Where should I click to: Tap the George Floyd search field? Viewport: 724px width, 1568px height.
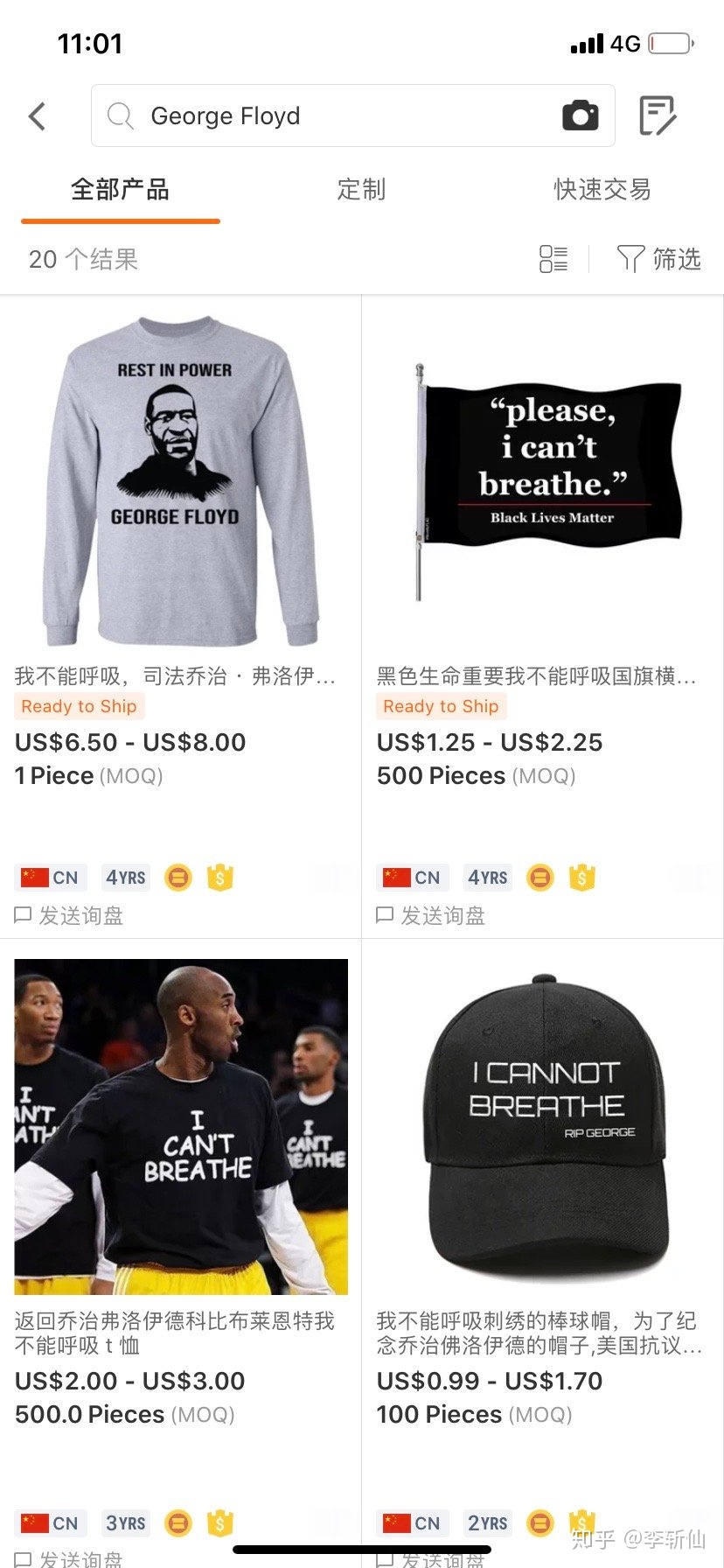click(x=332, y=116)
